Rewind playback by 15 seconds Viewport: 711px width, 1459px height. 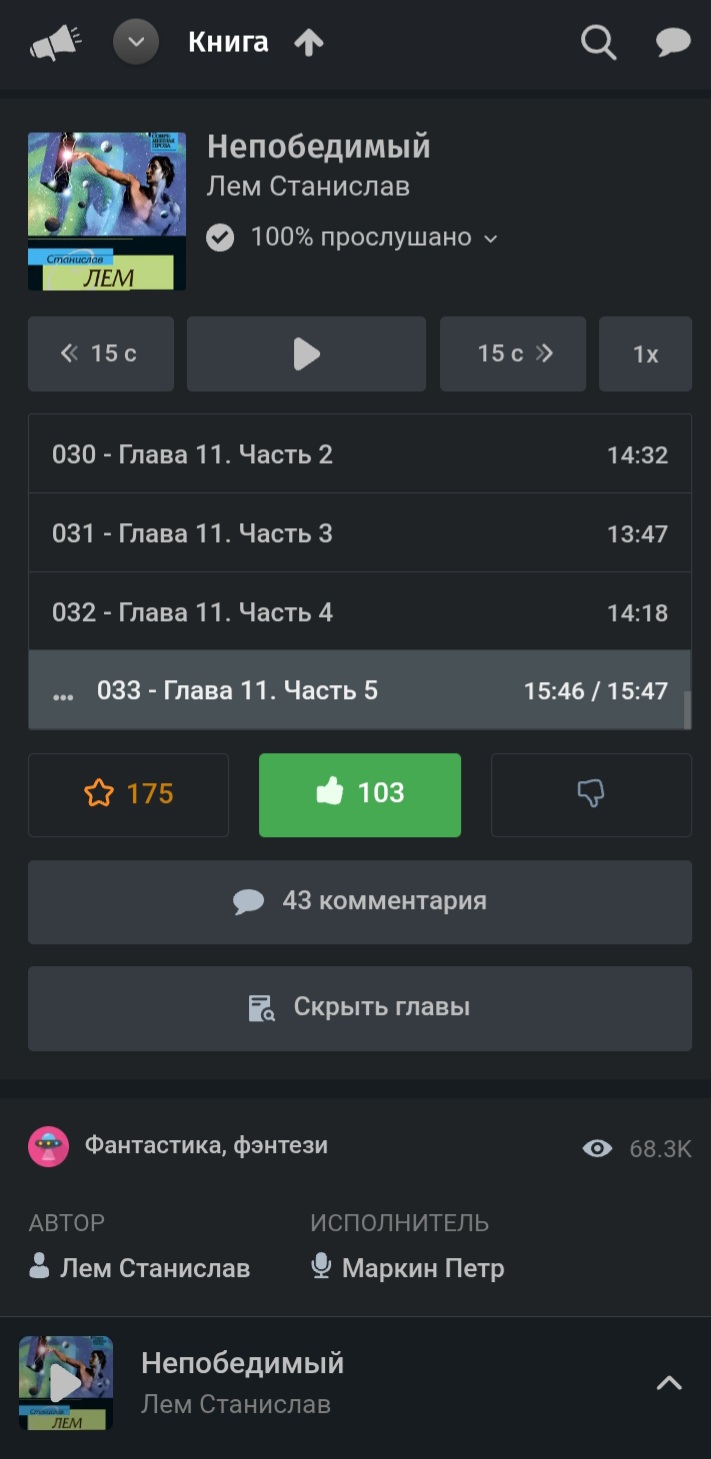pos(101,354)
